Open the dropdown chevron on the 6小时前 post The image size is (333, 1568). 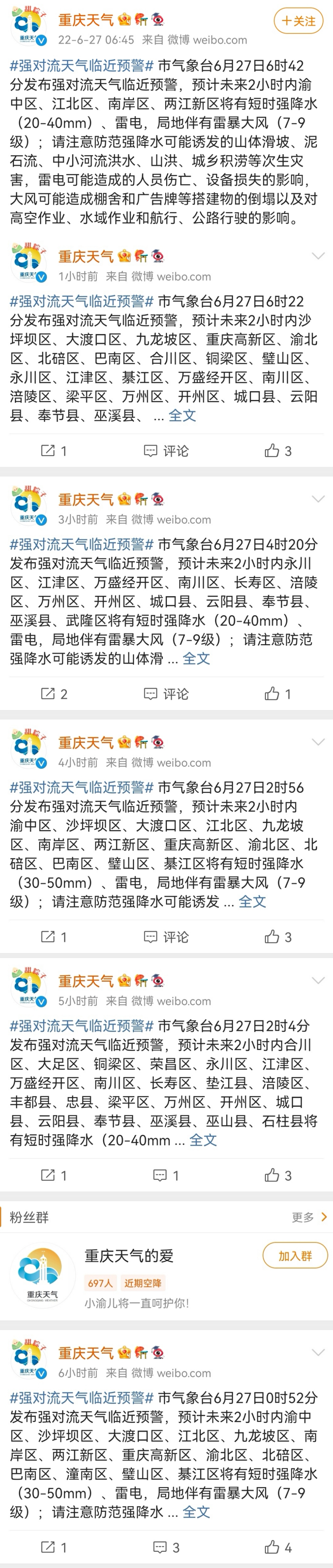coord(318,1352)
